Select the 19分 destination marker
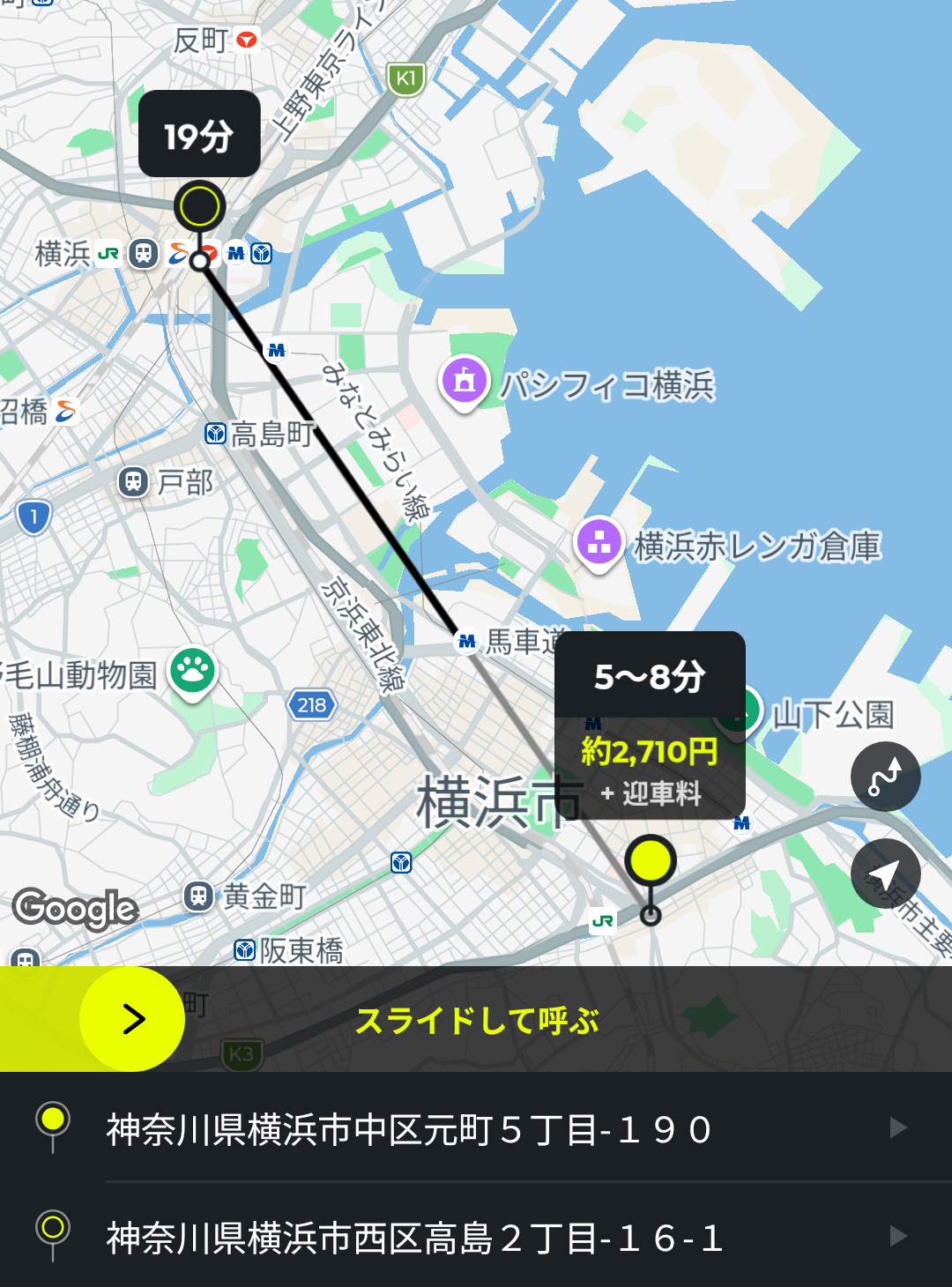 (199, 206)
